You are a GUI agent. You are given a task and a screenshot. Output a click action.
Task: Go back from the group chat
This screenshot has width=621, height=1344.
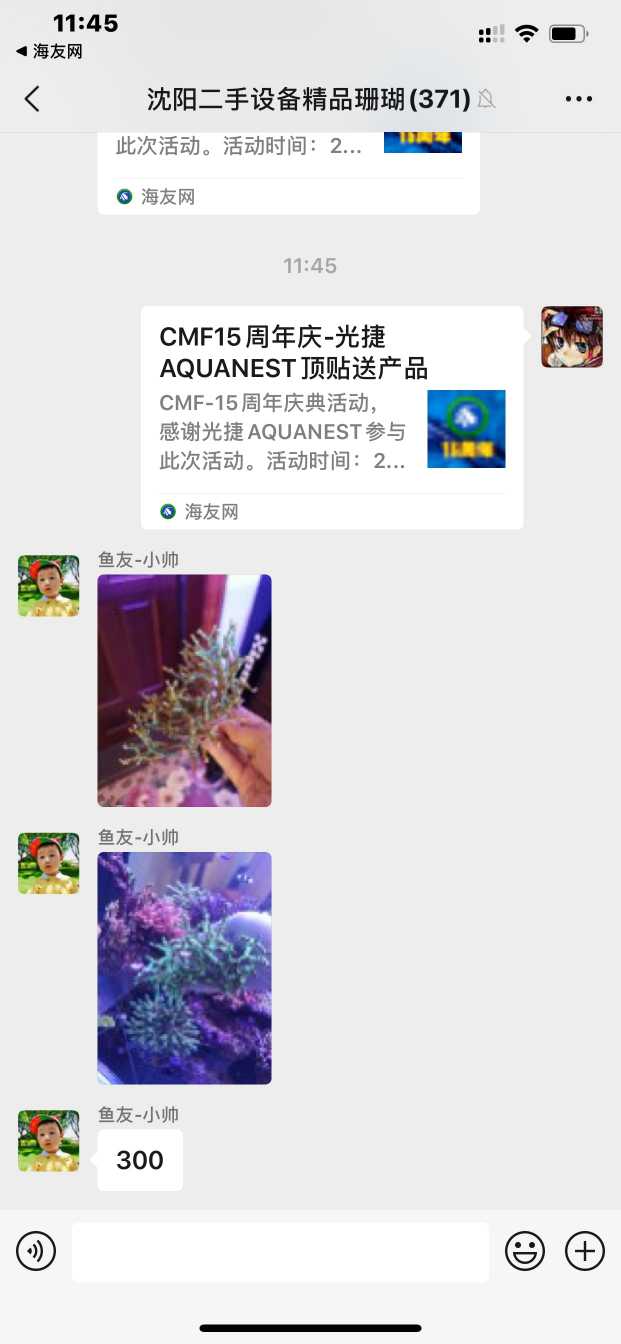(33, 98)
